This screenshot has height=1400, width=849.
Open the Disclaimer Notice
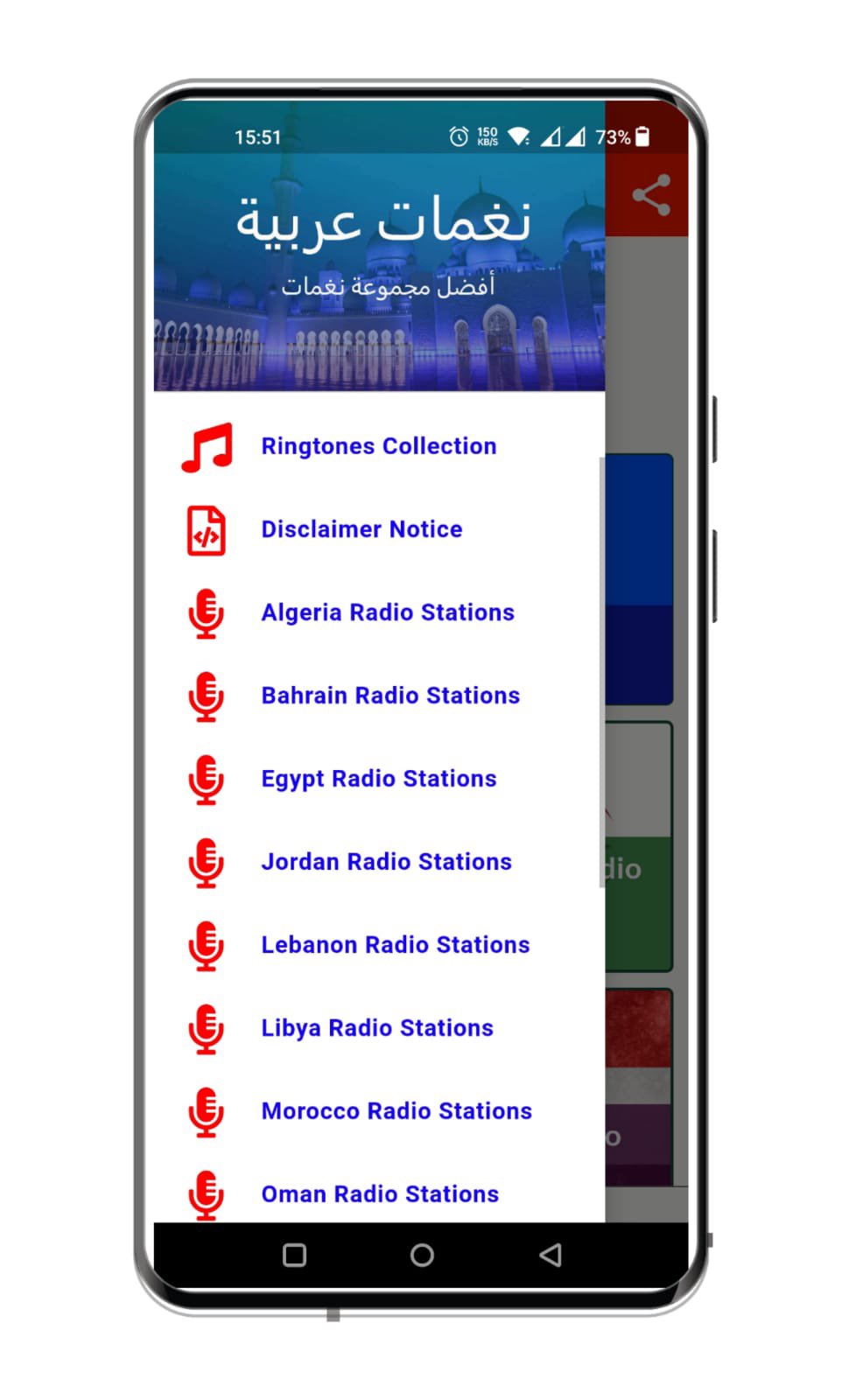coord(361,529)
